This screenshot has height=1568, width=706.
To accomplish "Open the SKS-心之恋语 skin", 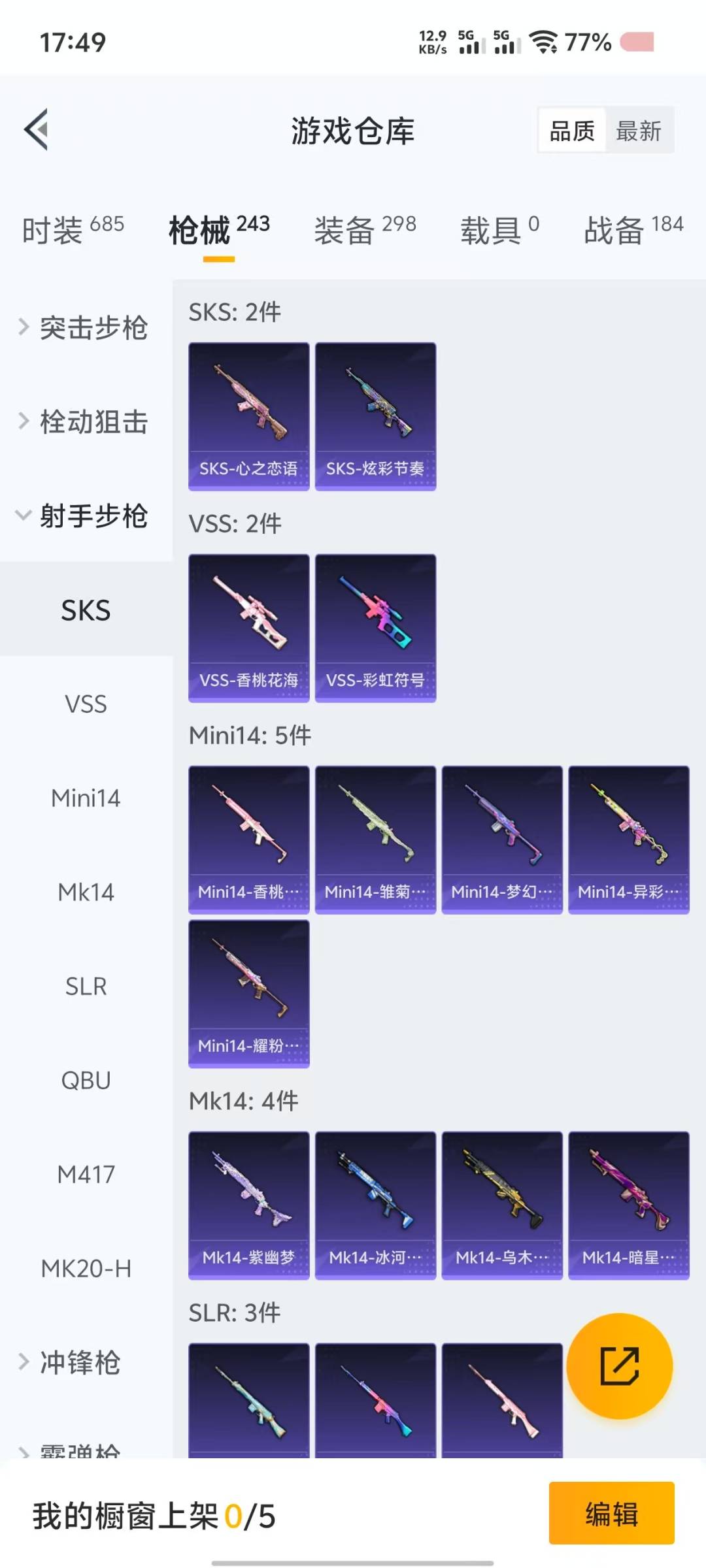I will point(248,416).
